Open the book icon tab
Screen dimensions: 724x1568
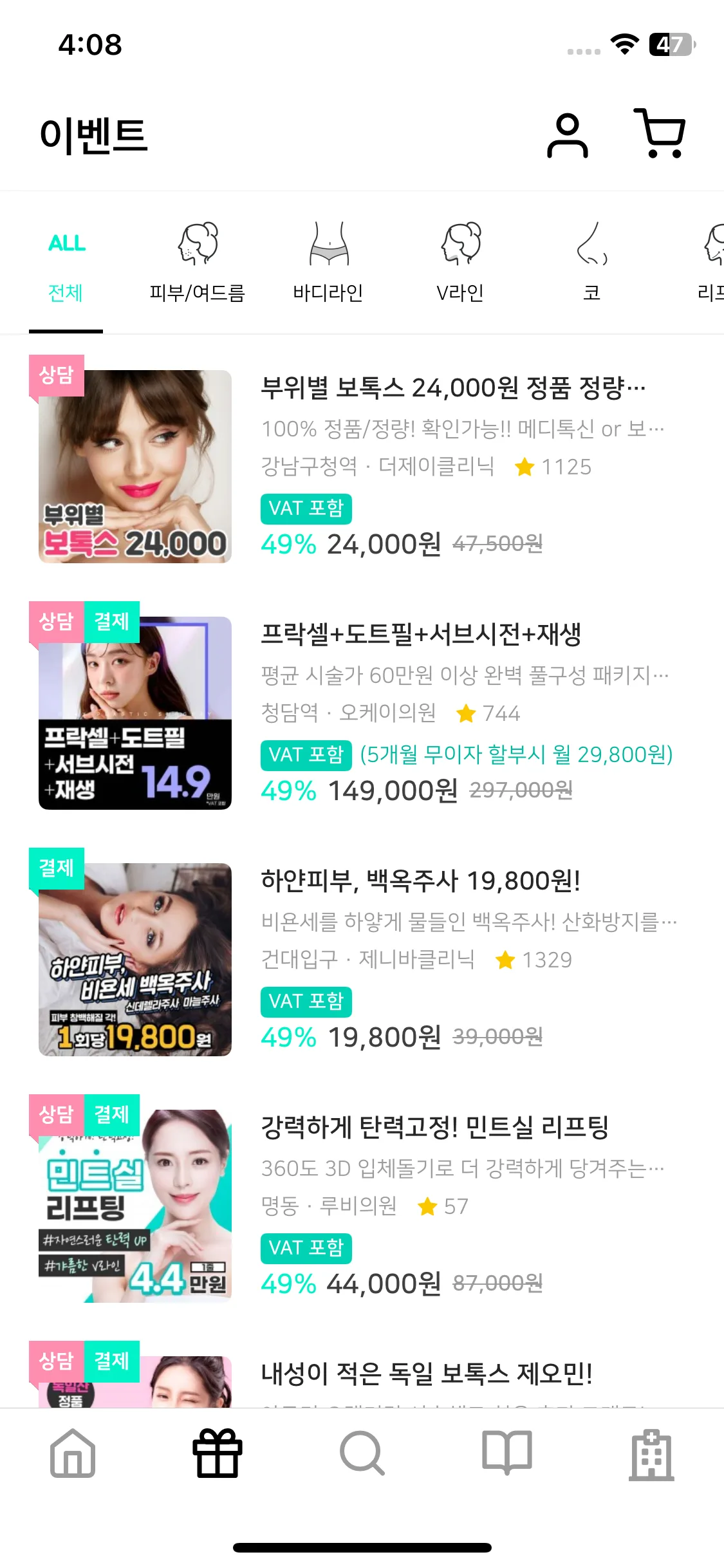pos(507,1453)
